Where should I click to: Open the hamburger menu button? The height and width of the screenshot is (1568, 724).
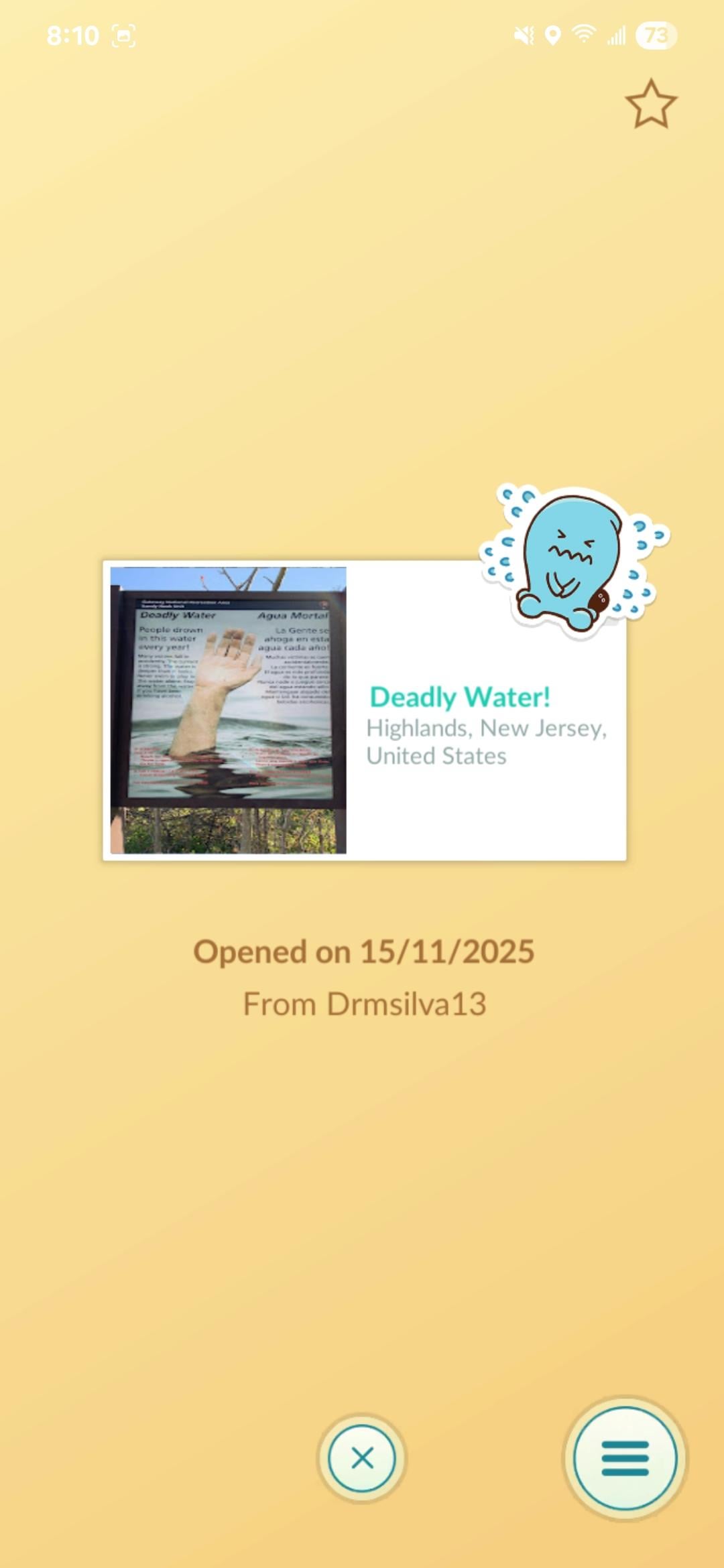pyautogui.click(x=625, y=1458)
